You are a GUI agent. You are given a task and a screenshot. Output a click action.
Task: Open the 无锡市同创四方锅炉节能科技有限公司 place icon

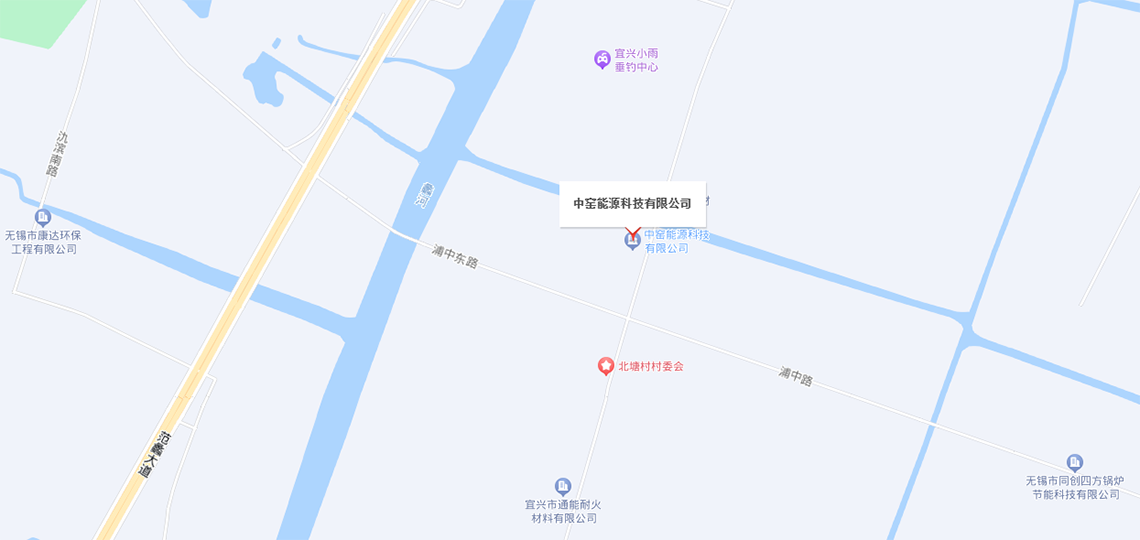1075,462
